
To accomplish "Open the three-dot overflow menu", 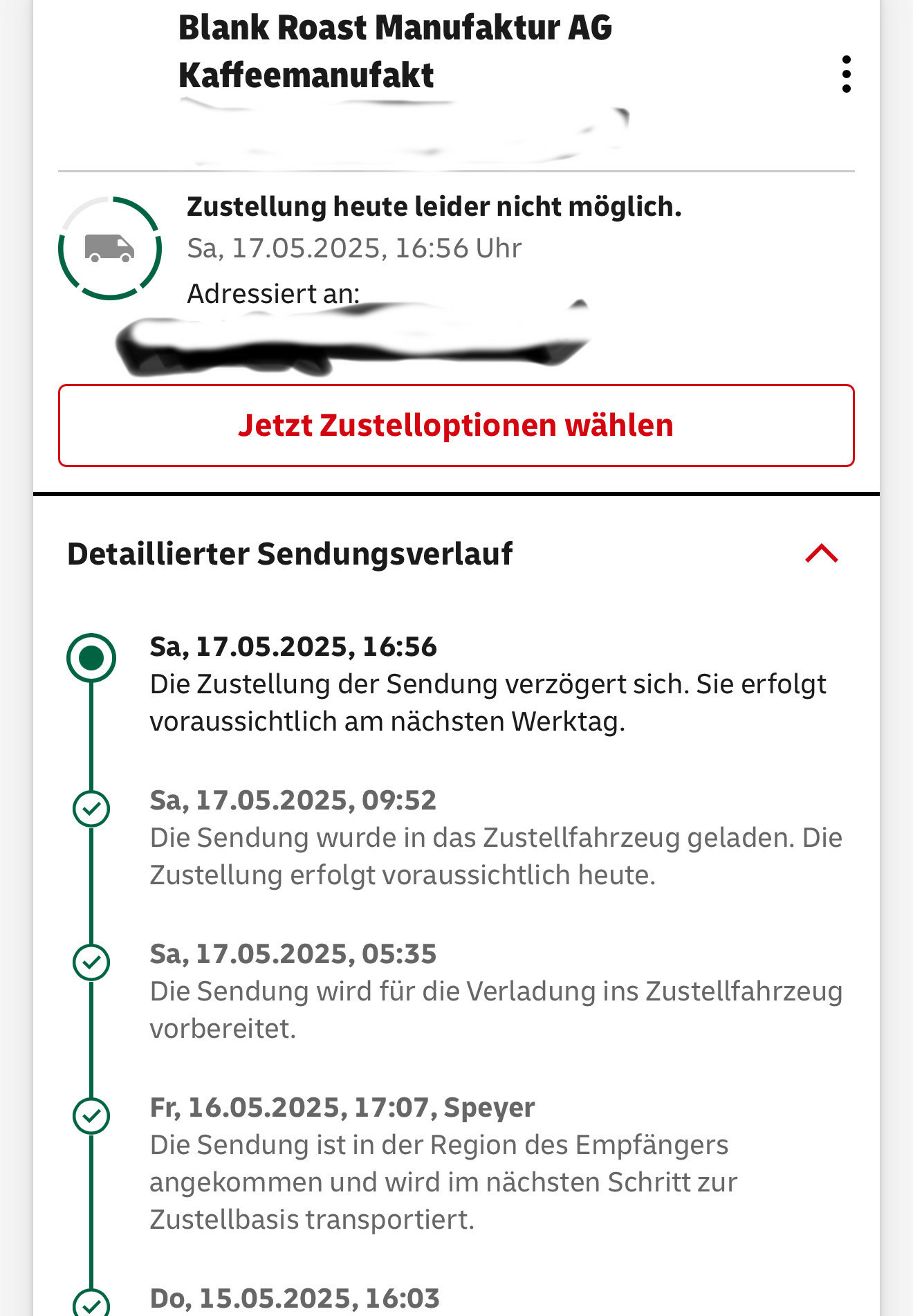I will pyautogui.click(x=846, y=74).
